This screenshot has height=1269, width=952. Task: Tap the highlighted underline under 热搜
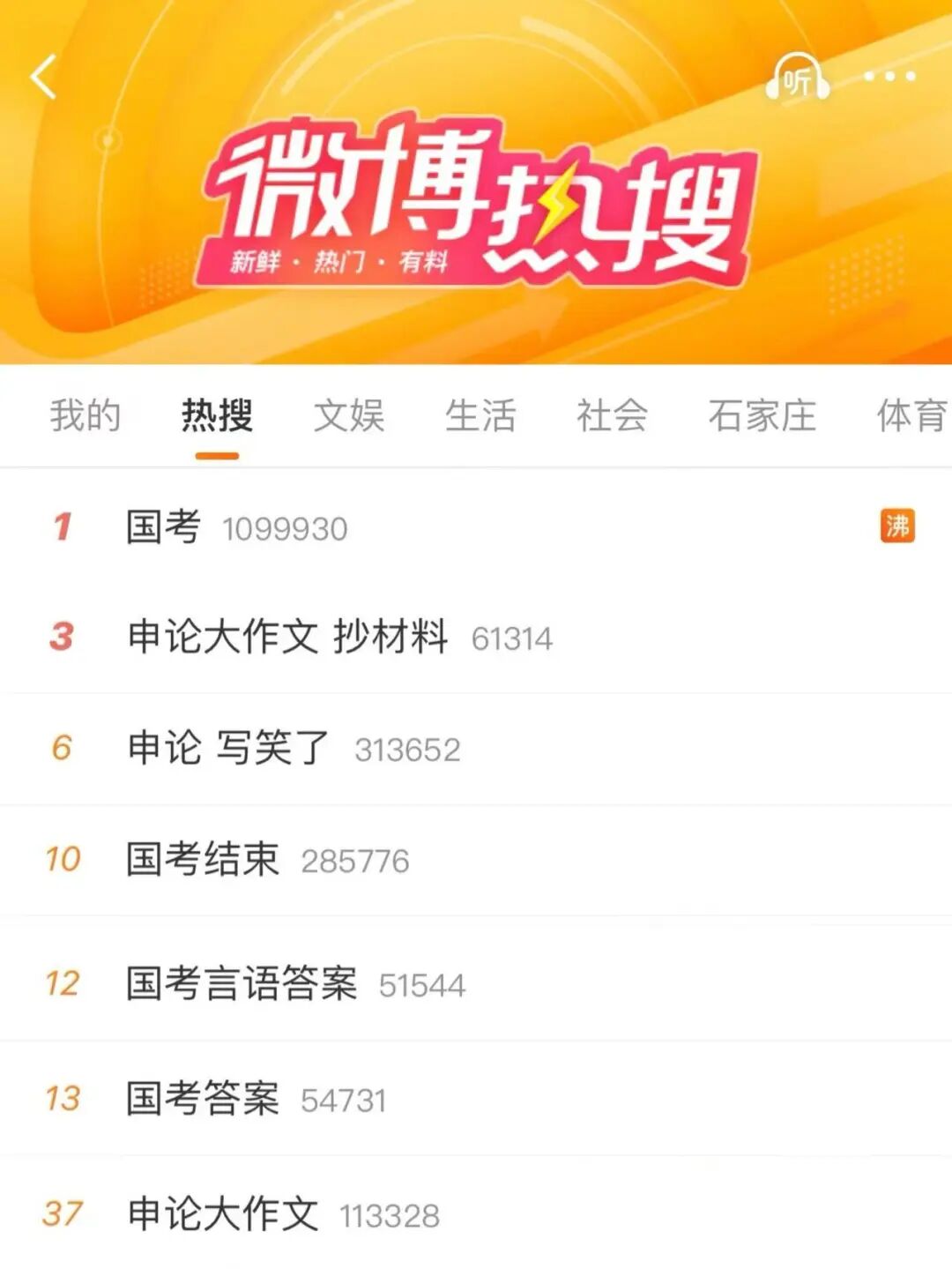(217, 454)
